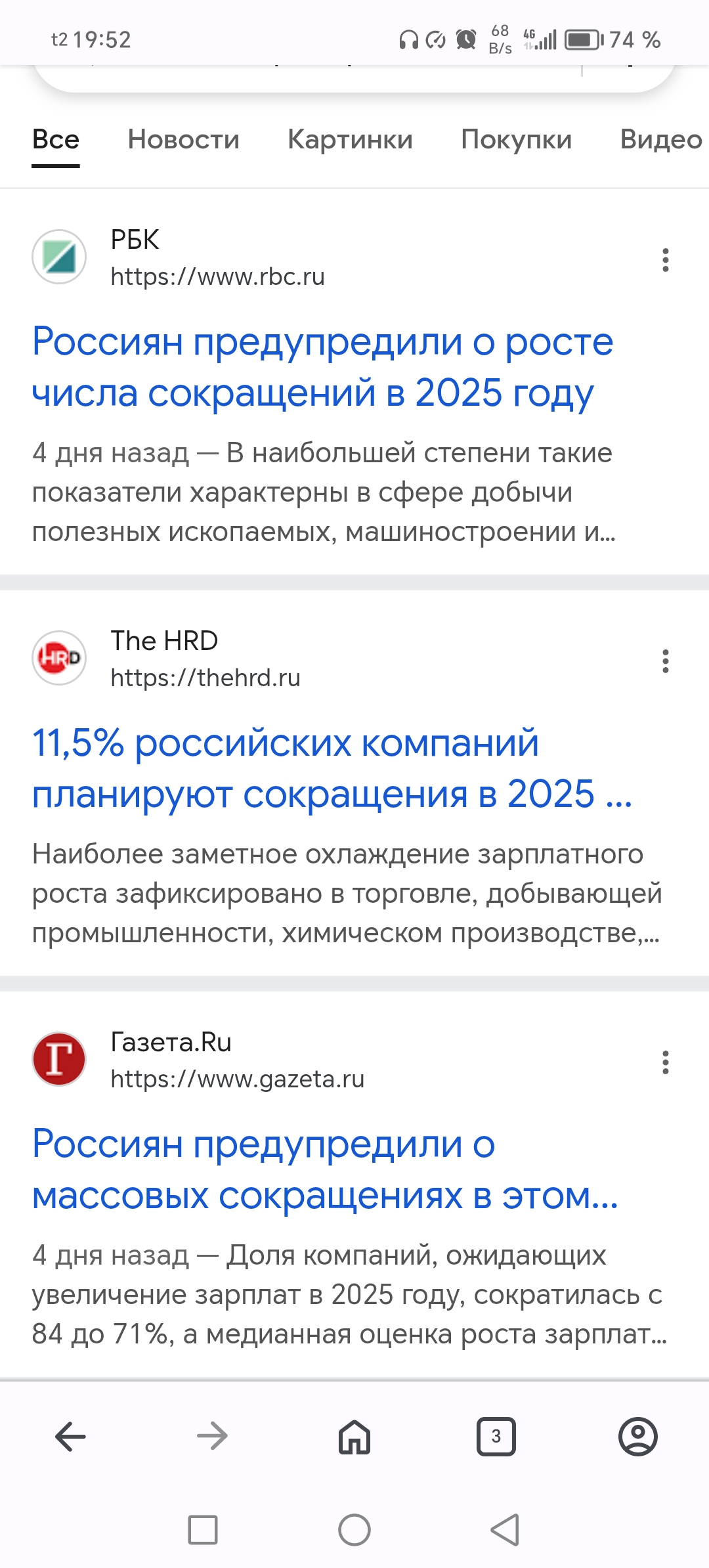
Task: Open the overflow menu for the РБК result
Action: pos(666,260)
